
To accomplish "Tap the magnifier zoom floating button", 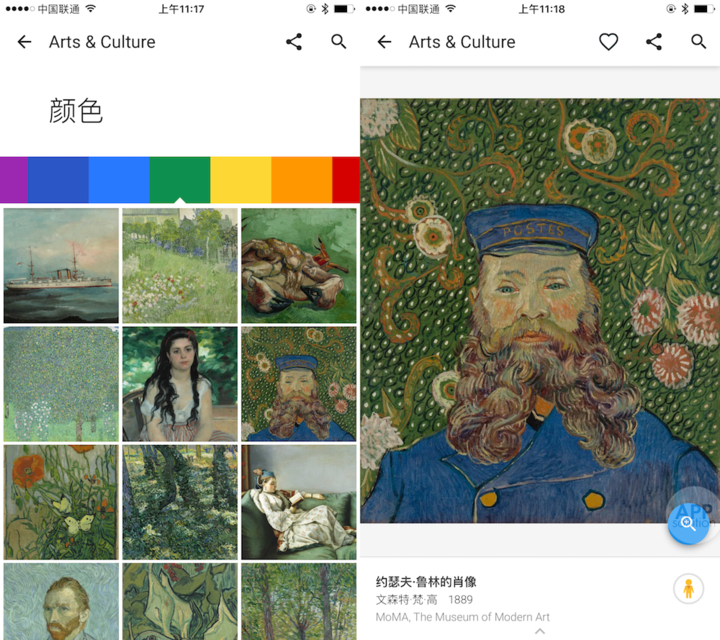I will [x=688, y=523].
